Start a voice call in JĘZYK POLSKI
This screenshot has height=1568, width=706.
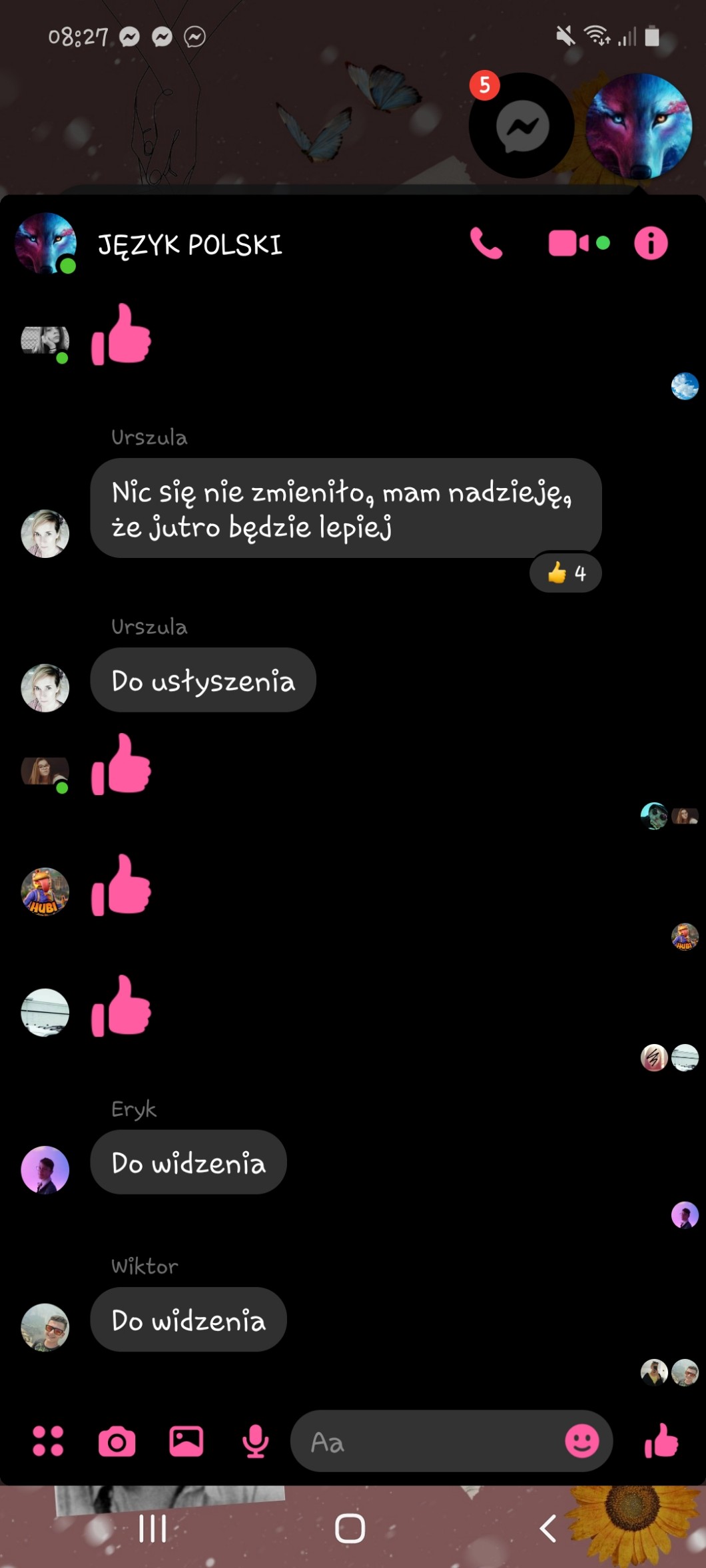coord(486,244)
